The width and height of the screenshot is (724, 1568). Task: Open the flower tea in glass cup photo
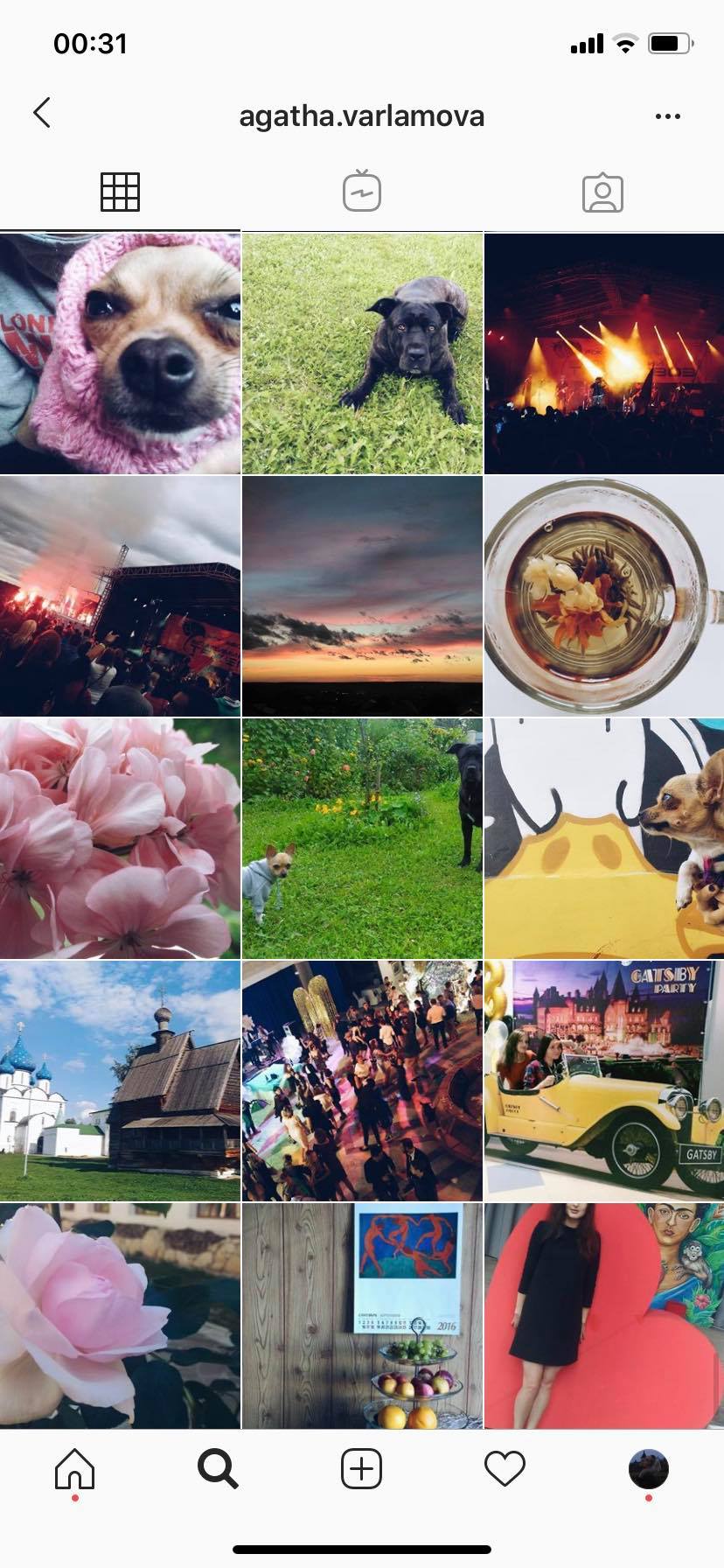coord(604,596)
